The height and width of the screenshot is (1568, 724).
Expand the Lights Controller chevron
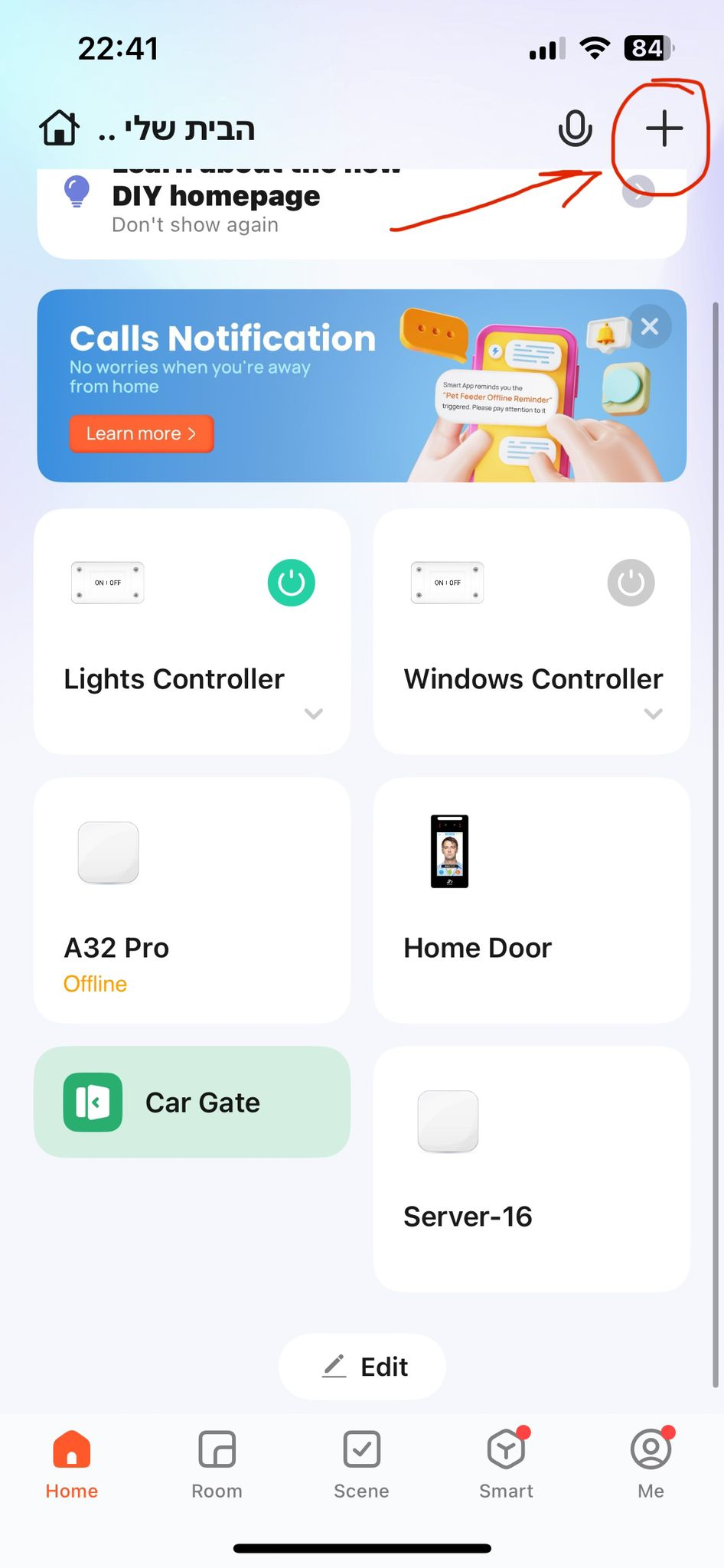[314, 714]
